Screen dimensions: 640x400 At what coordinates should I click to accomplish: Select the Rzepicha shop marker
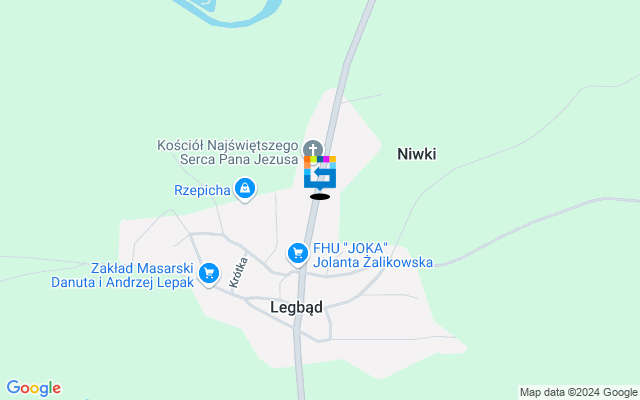245,188
